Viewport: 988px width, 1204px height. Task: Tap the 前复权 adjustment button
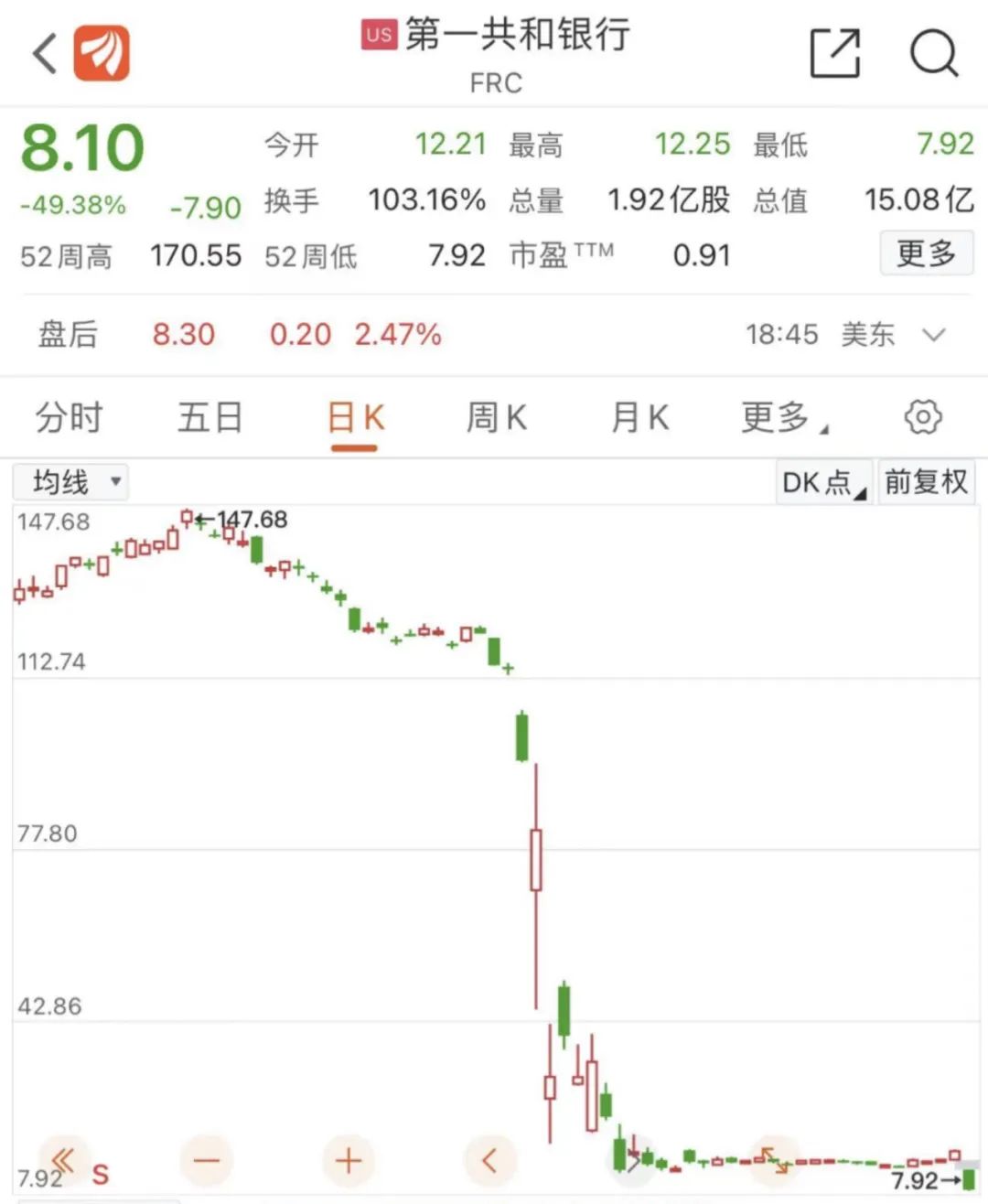[x=926, y=481]
